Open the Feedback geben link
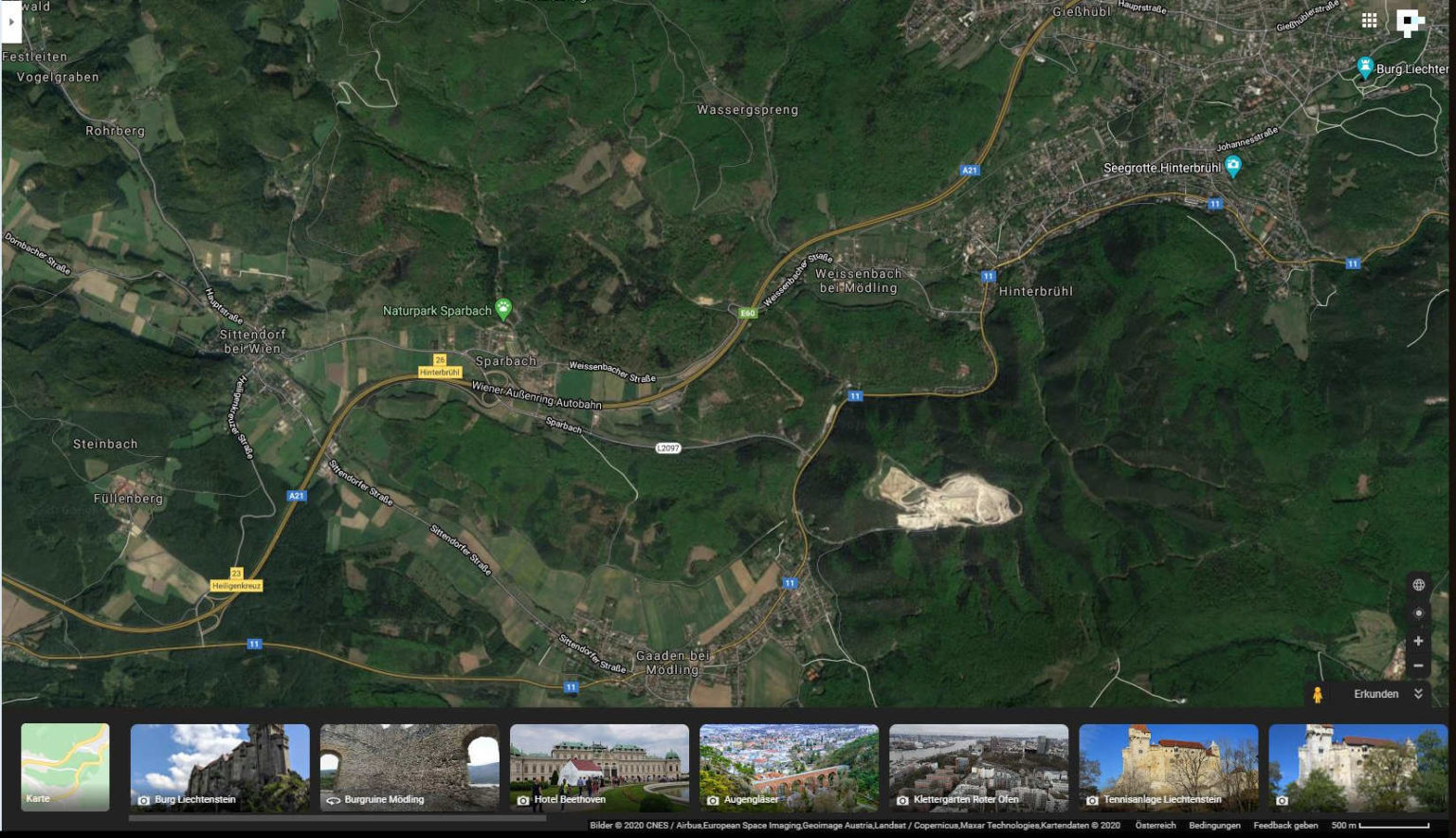The width and height of the screenshot is (1456, 838). click(1285, 826)
